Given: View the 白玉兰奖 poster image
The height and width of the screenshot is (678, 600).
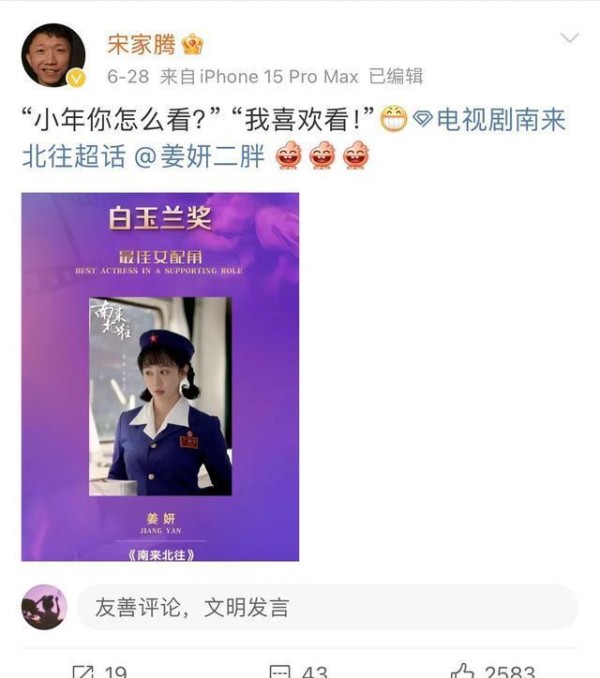Looking at the screenshot, I should click(160, 376).
